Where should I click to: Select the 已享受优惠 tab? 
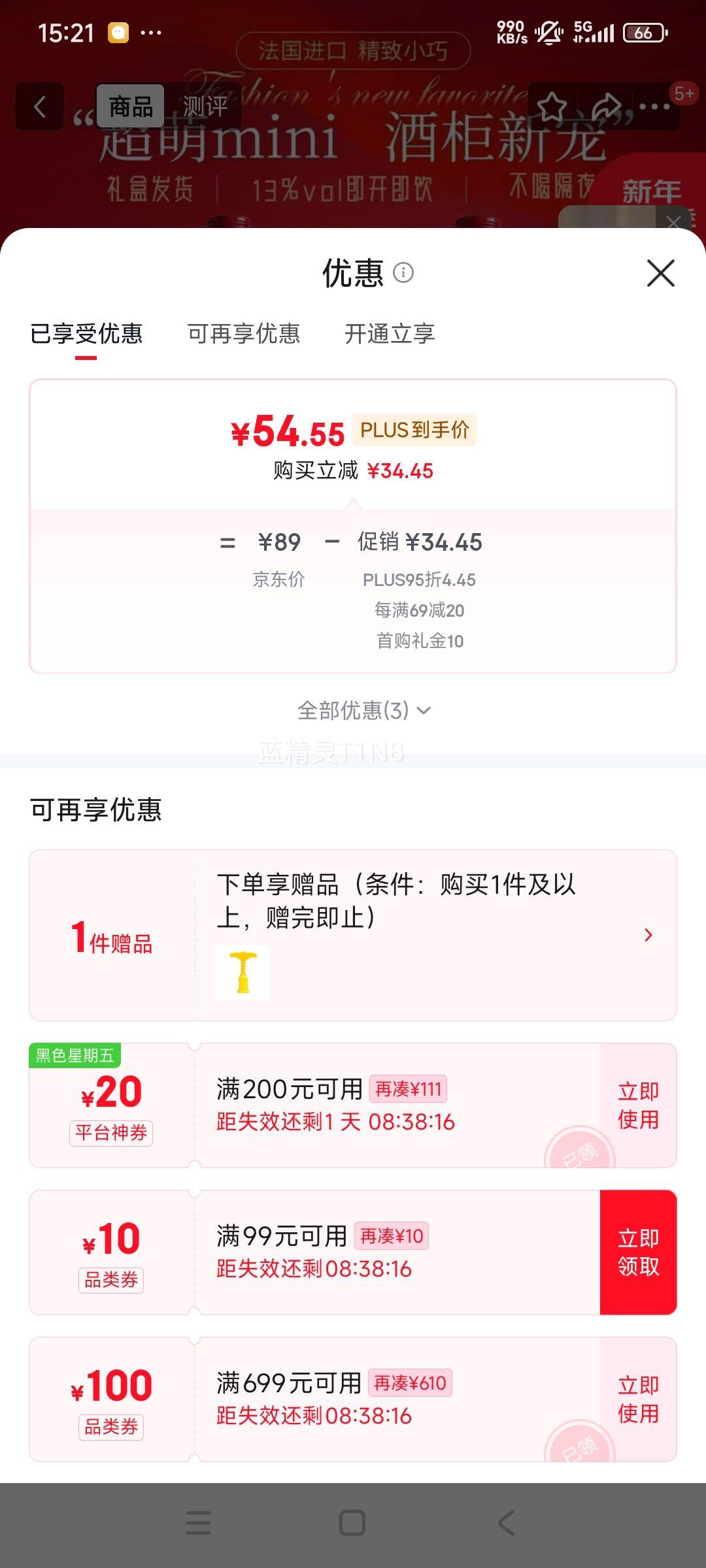(88, 334)
